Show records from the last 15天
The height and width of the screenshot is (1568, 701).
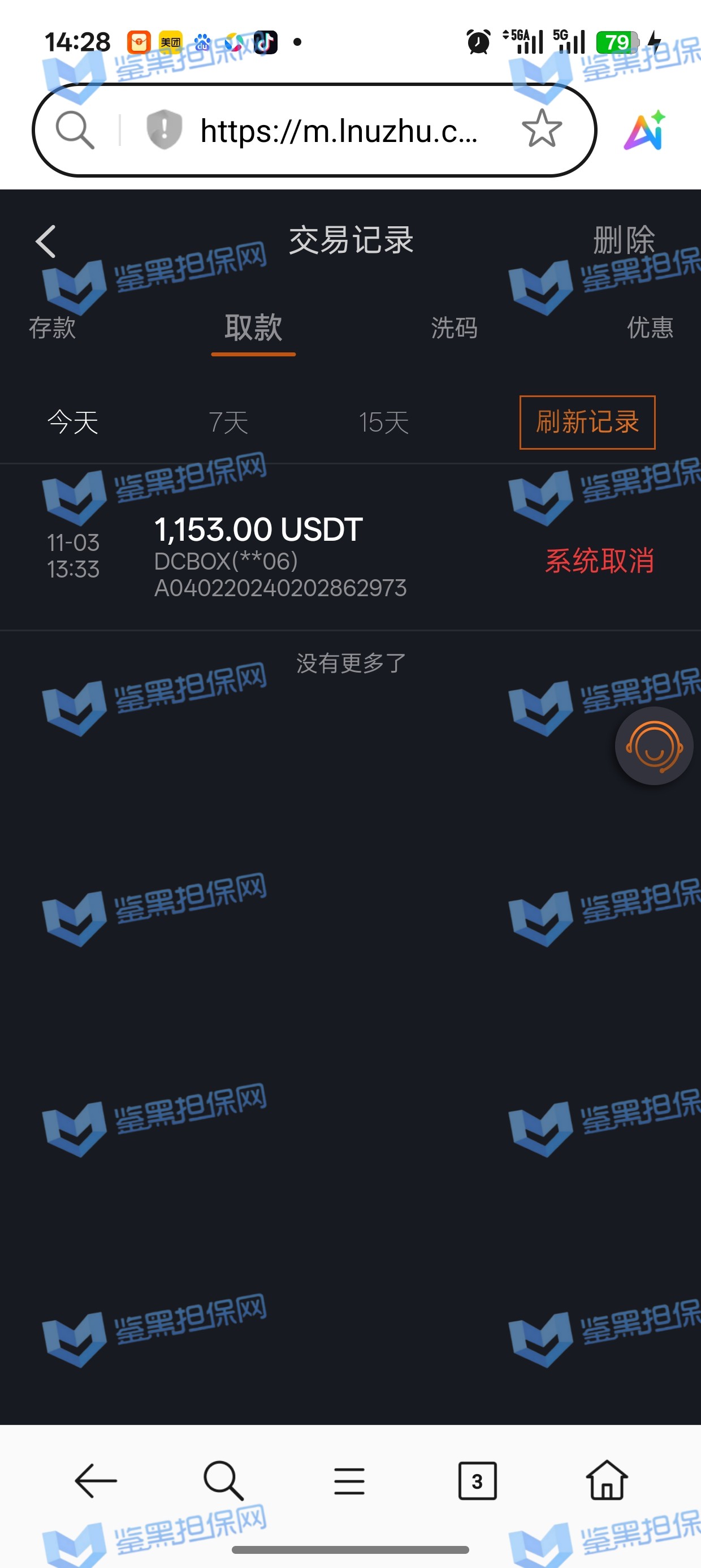[x=383, y=423]
